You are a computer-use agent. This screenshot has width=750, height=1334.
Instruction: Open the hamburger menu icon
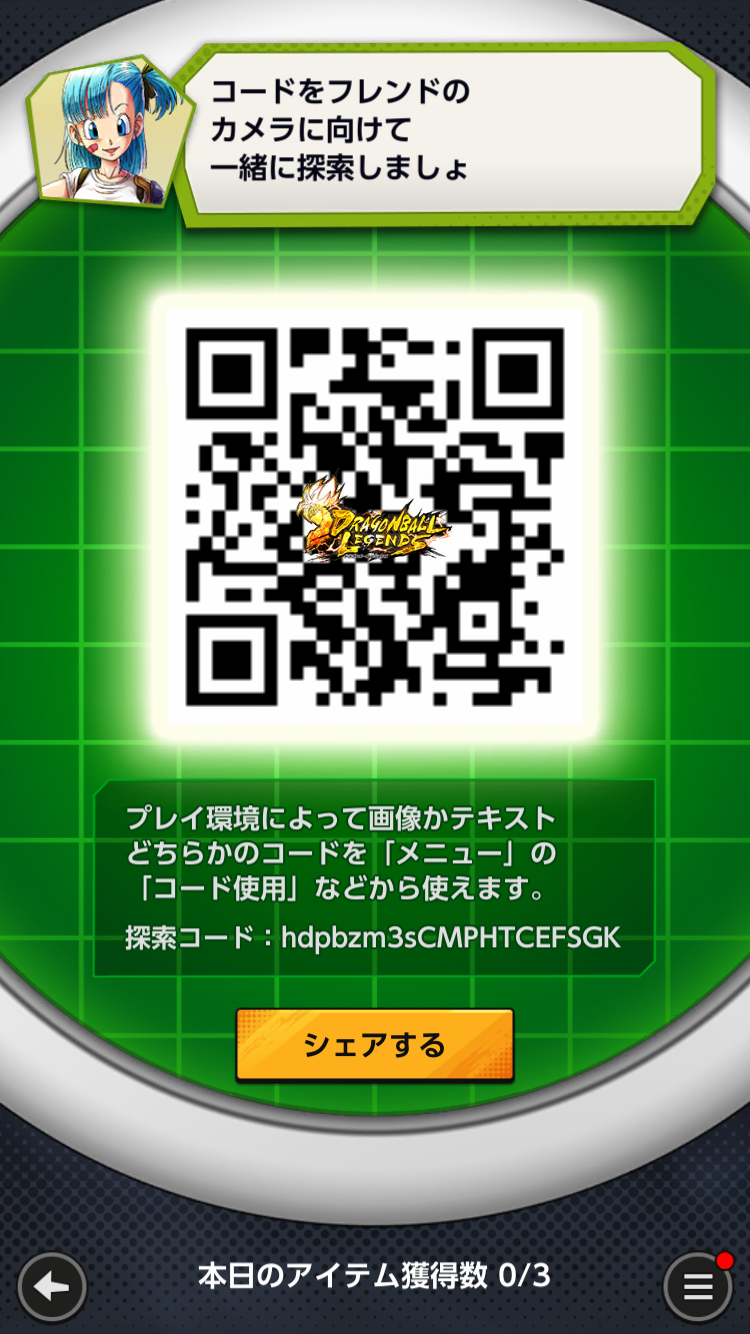point(697,1287)
